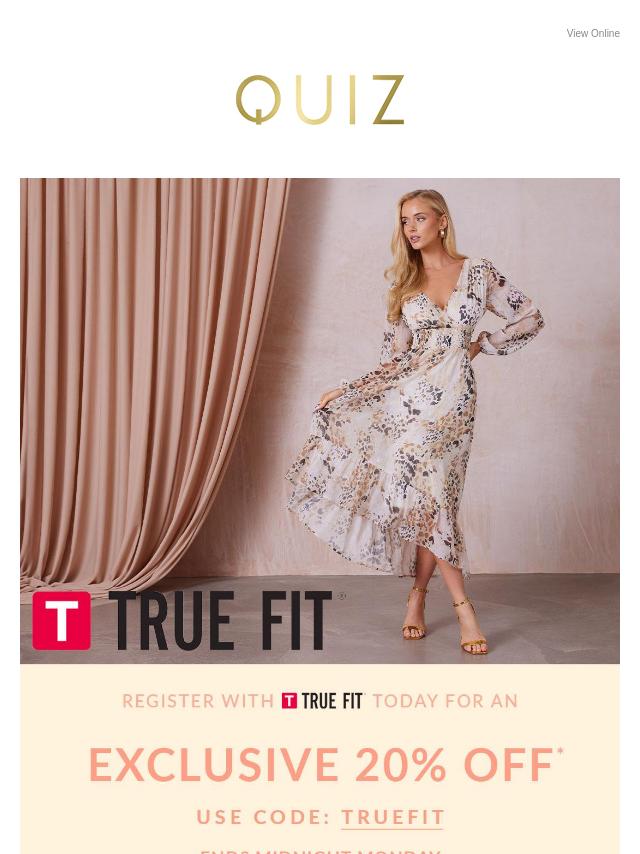Open the View Online link
This screenshot has height=854, width=640.
pyautogui.click(x=592, y=34)
